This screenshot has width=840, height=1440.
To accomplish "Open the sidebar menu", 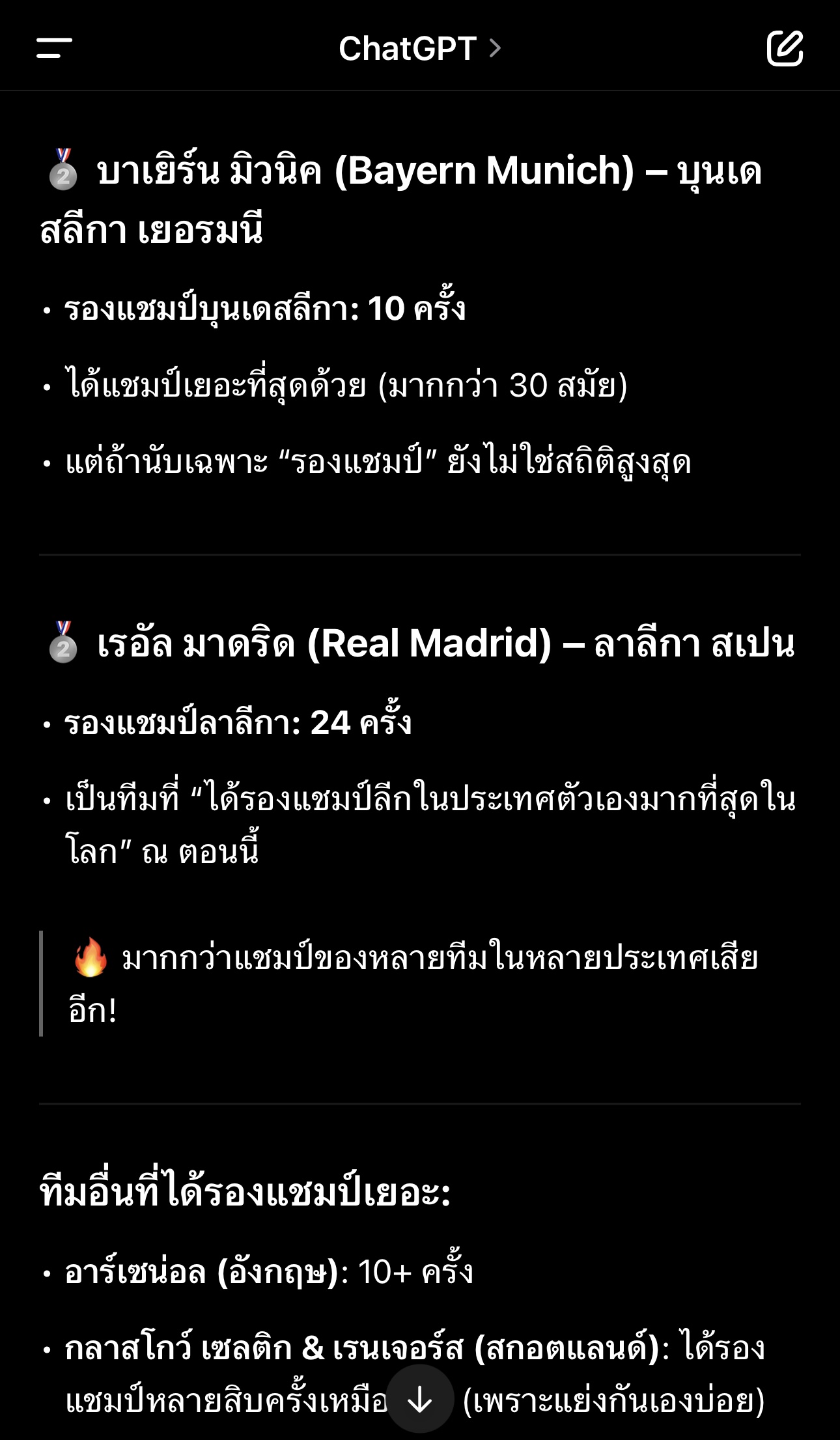I will click(x=54, y=48).
